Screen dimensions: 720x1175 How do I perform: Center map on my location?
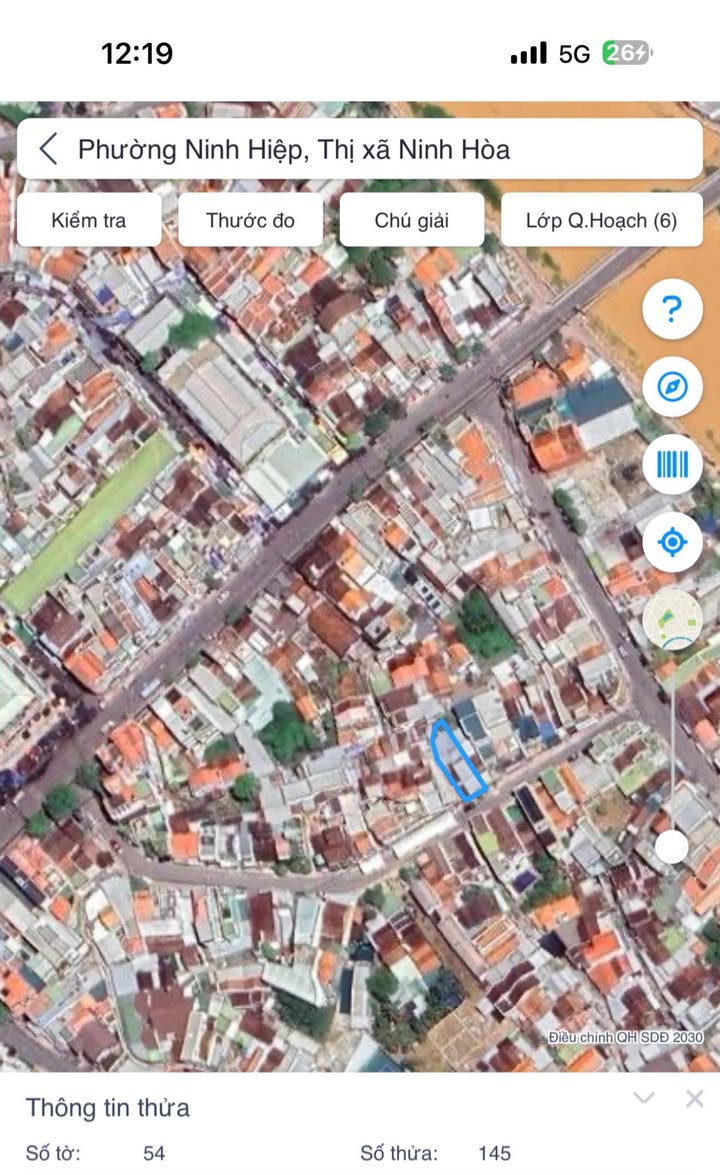(x=672, y=543)
